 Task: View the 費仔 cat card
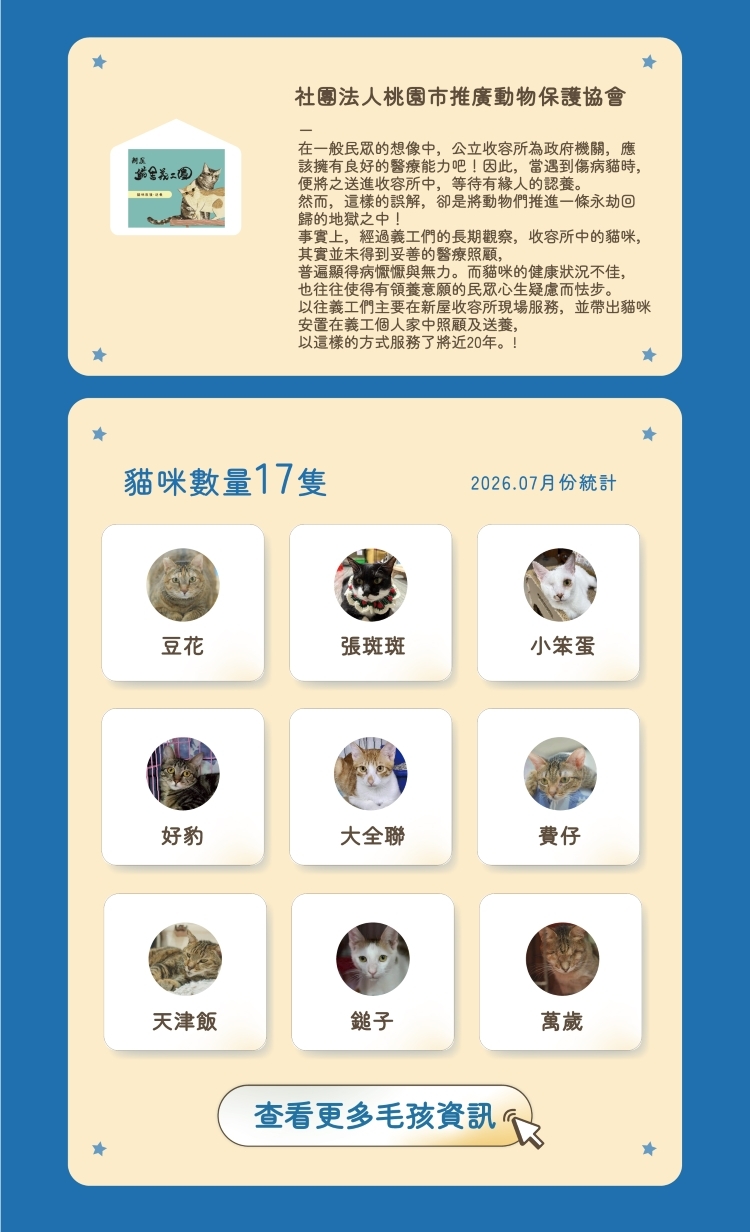click(x=559, y=787)
